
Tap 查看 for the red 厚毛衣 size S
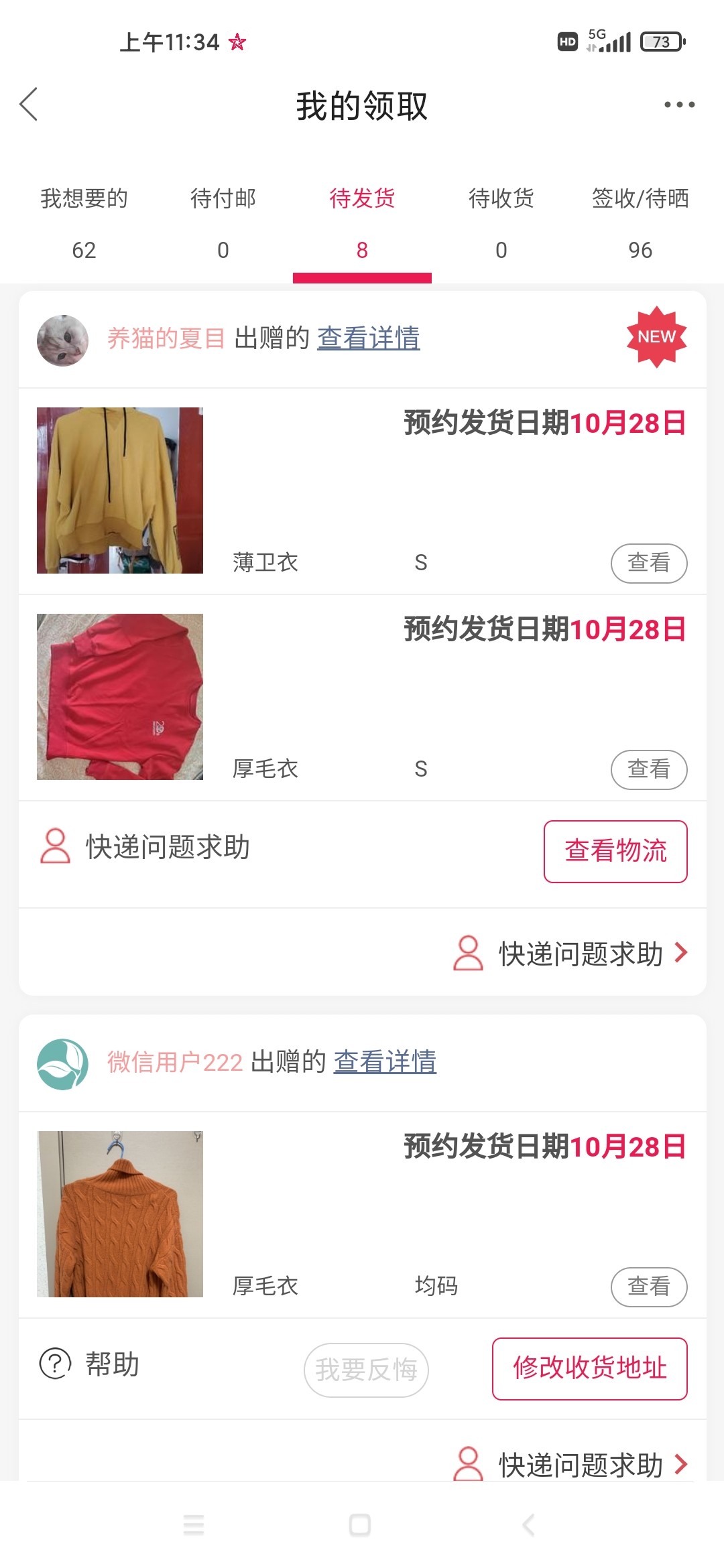pos(648,769)
